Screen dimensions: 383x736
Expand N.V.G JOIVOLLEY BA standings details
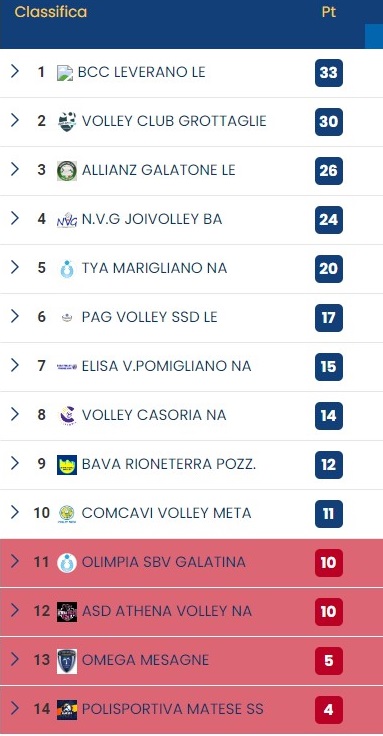15,218
